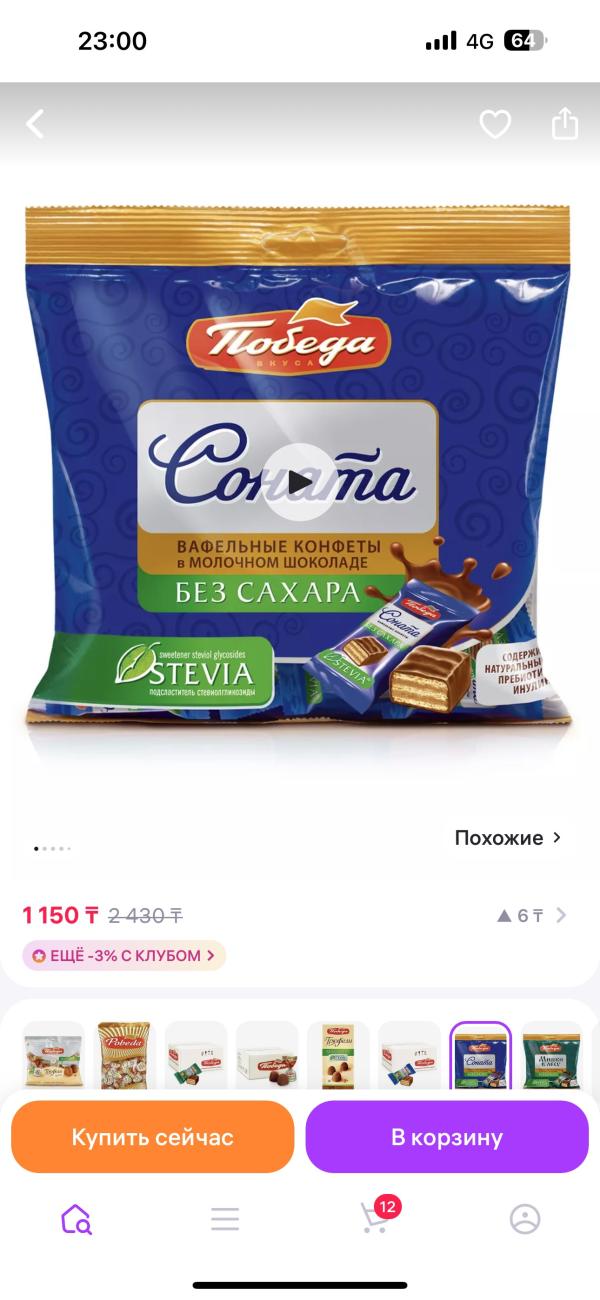Switch to the profile tab
The height and width of the screenshot is (1300, 600).
tap(525, 1219)
